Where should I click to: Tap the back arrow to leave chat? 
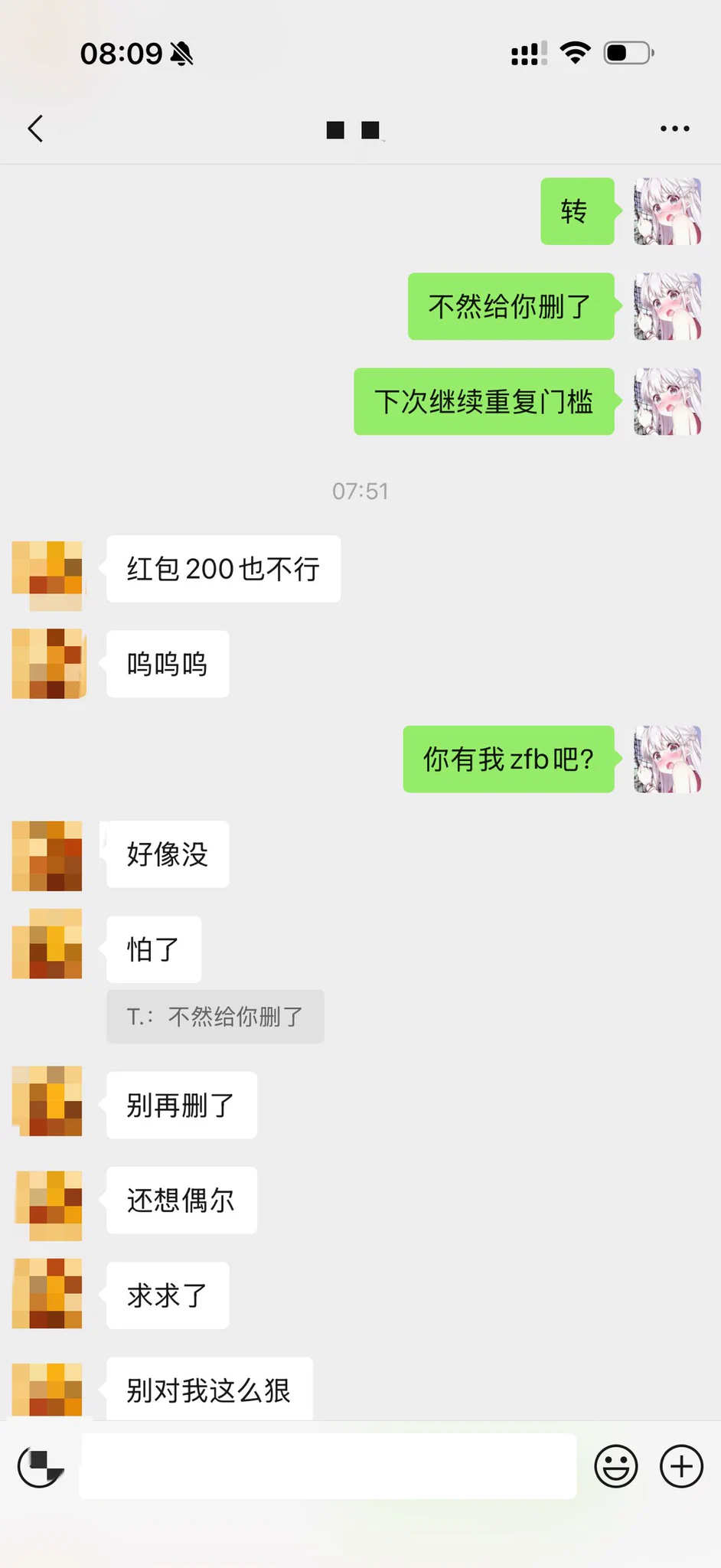click(35, 129)
